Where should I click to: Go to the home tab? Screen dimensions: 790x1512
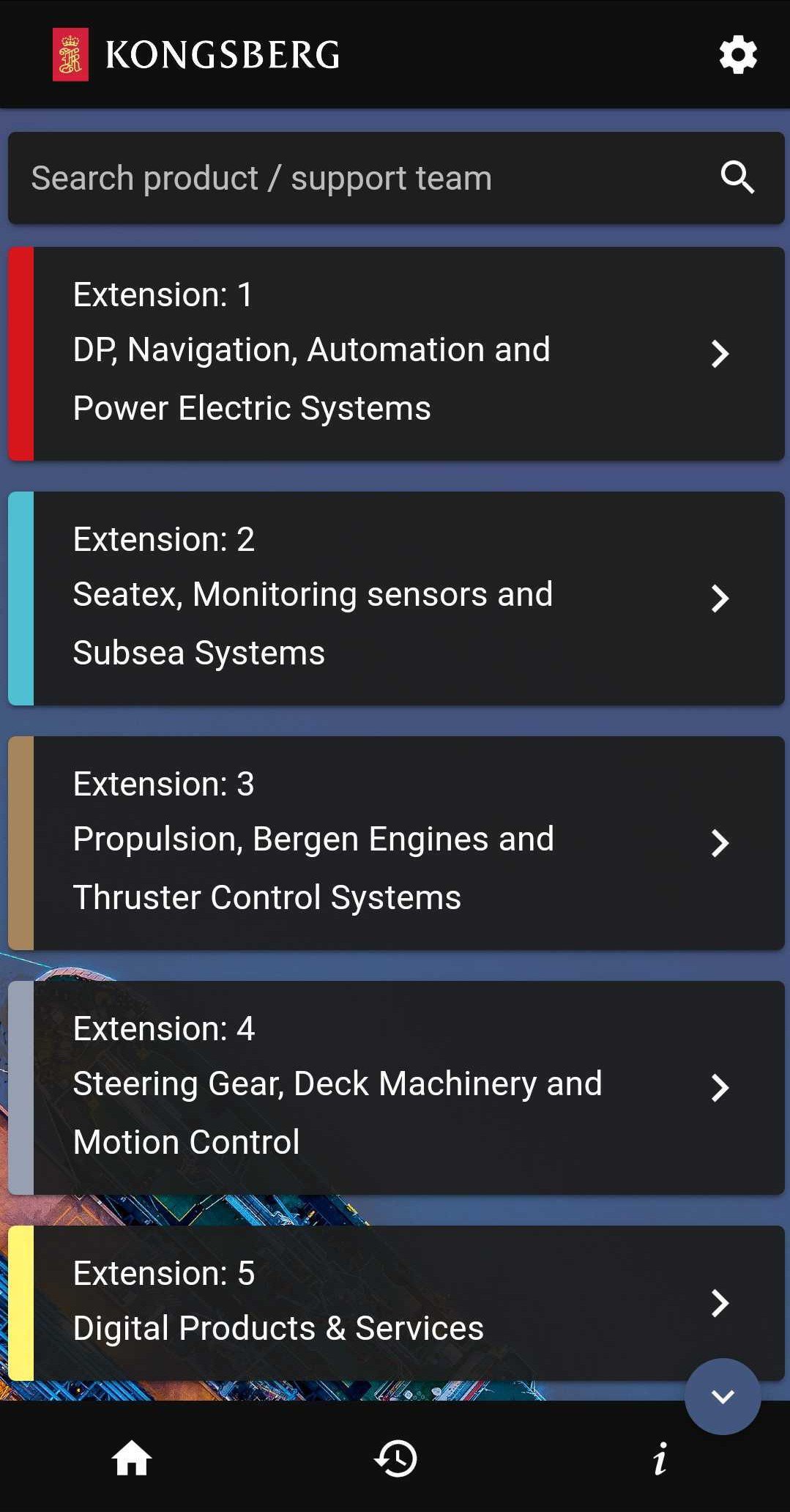point(132,1459)
